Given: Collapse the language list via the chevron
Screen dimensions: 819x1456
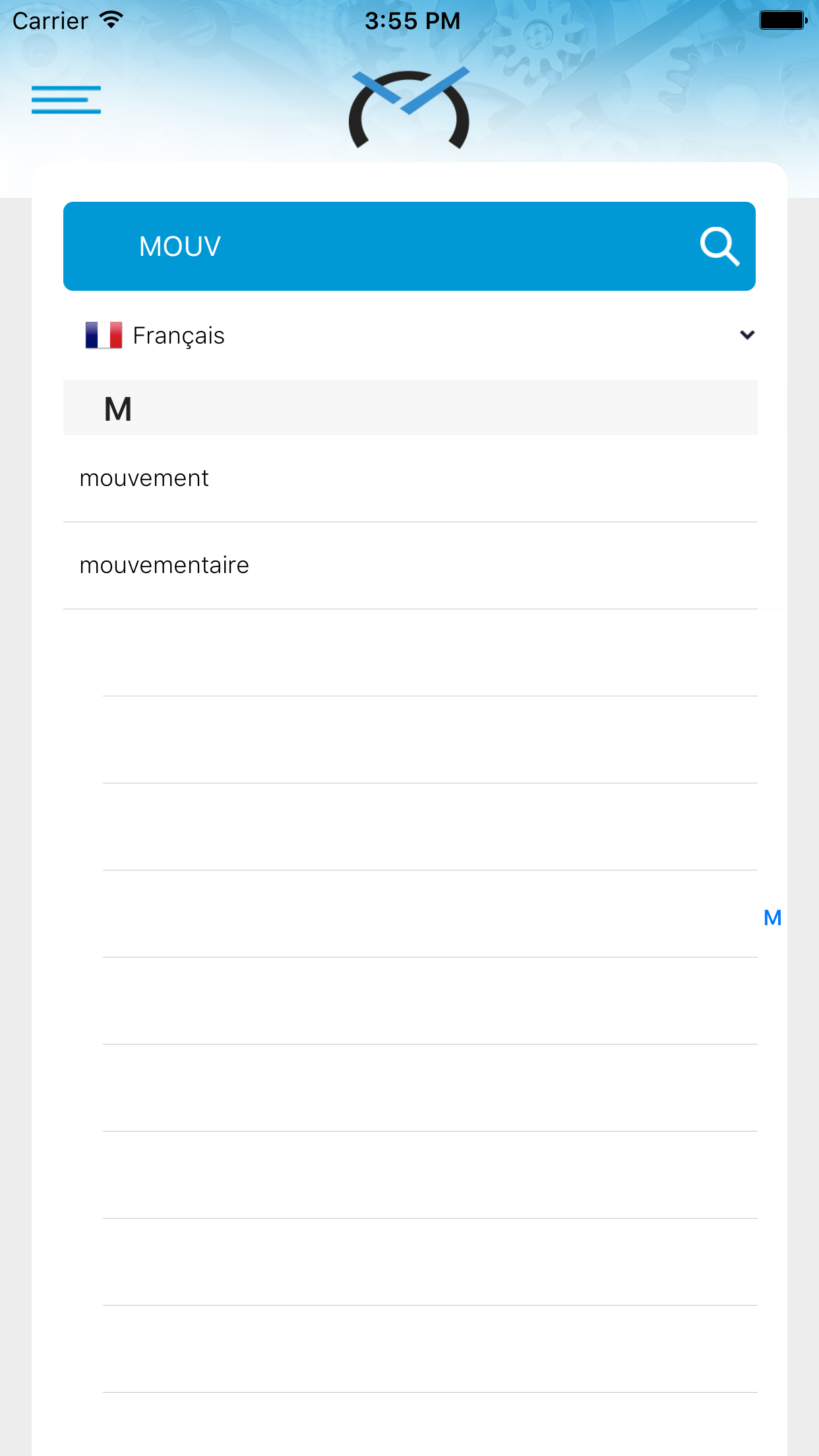Looking at the screenshot, I should (746, 335).
